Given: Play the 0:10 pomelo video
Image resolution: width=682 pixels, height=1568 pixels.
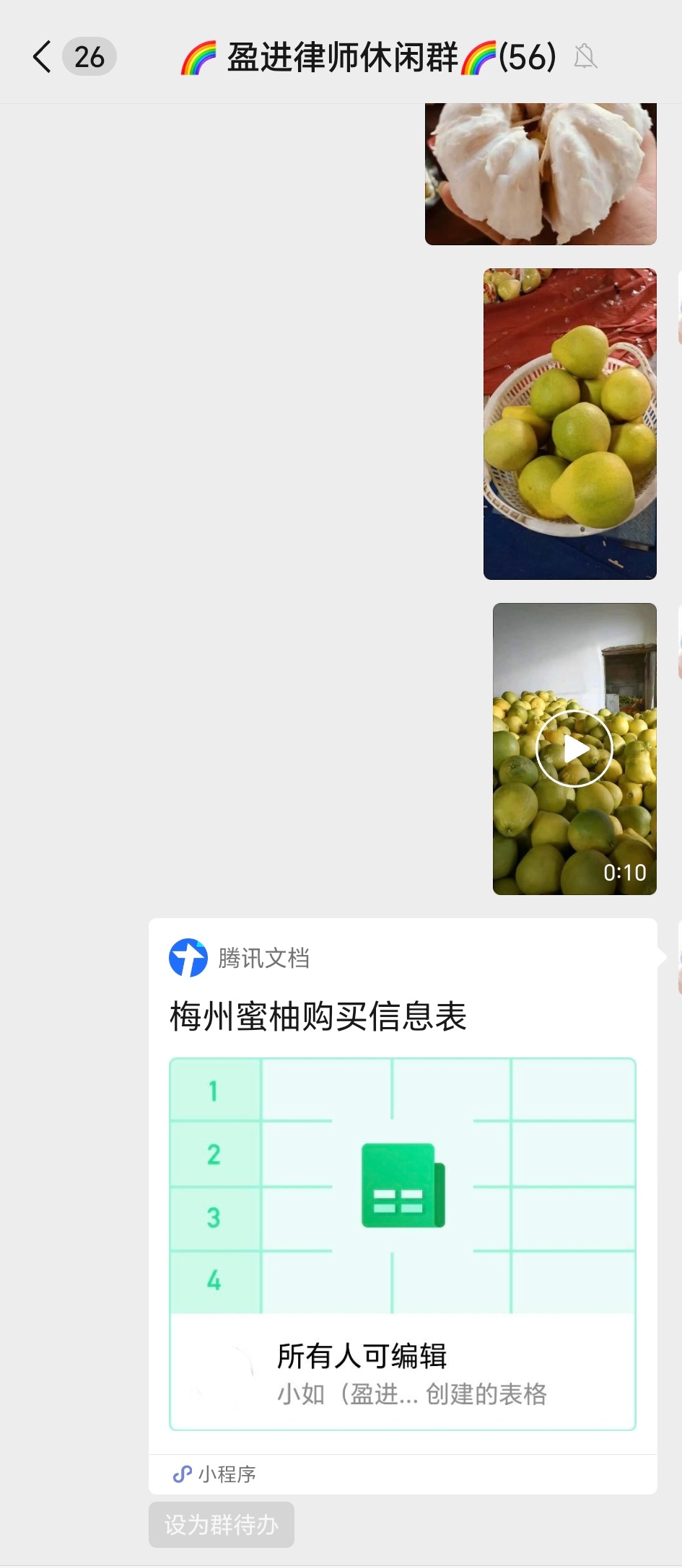Looking at the screenshot, I should tap(574, 749).
